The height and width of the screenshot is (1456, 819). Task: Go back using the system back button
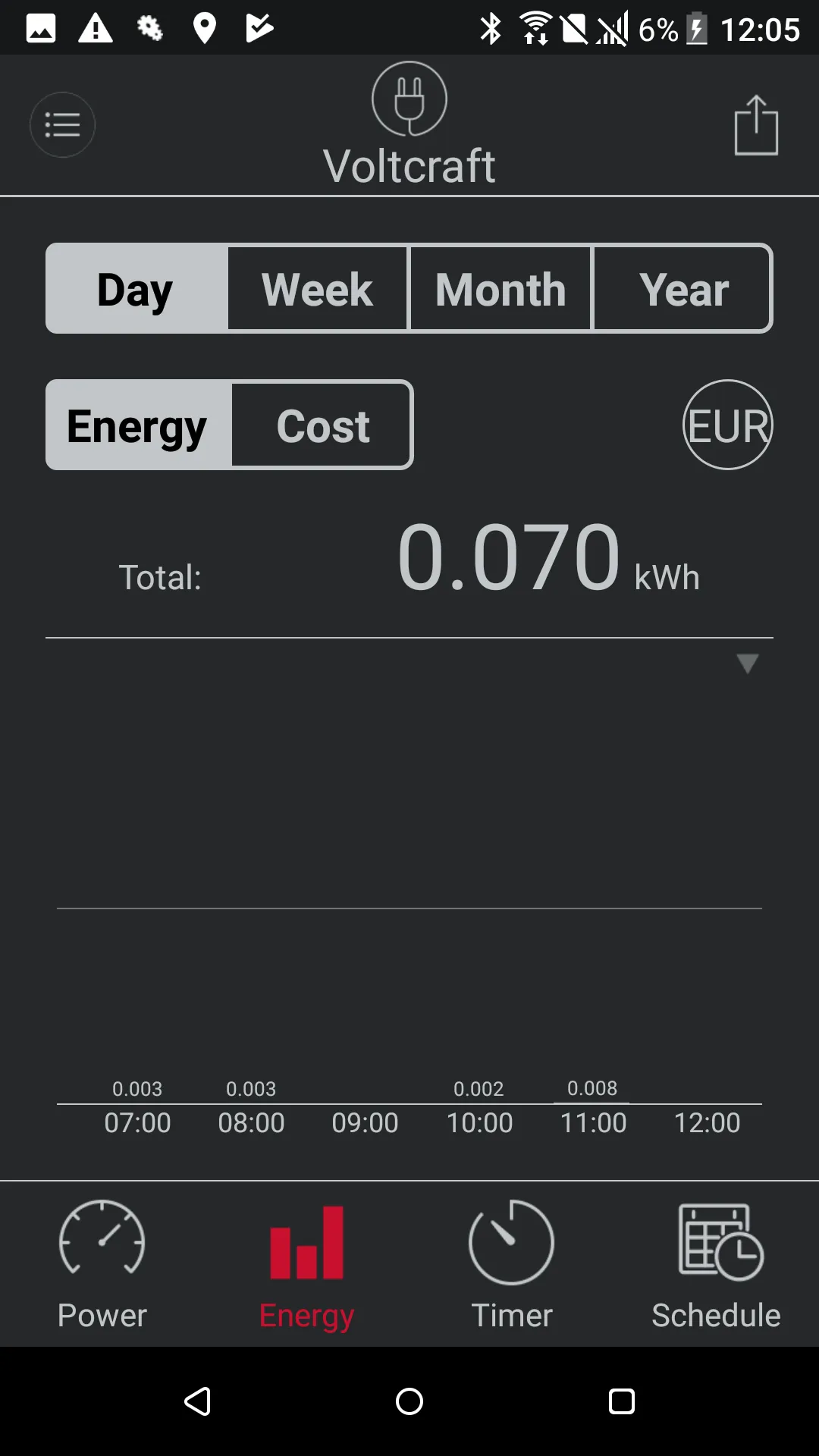click(197, 1401)
